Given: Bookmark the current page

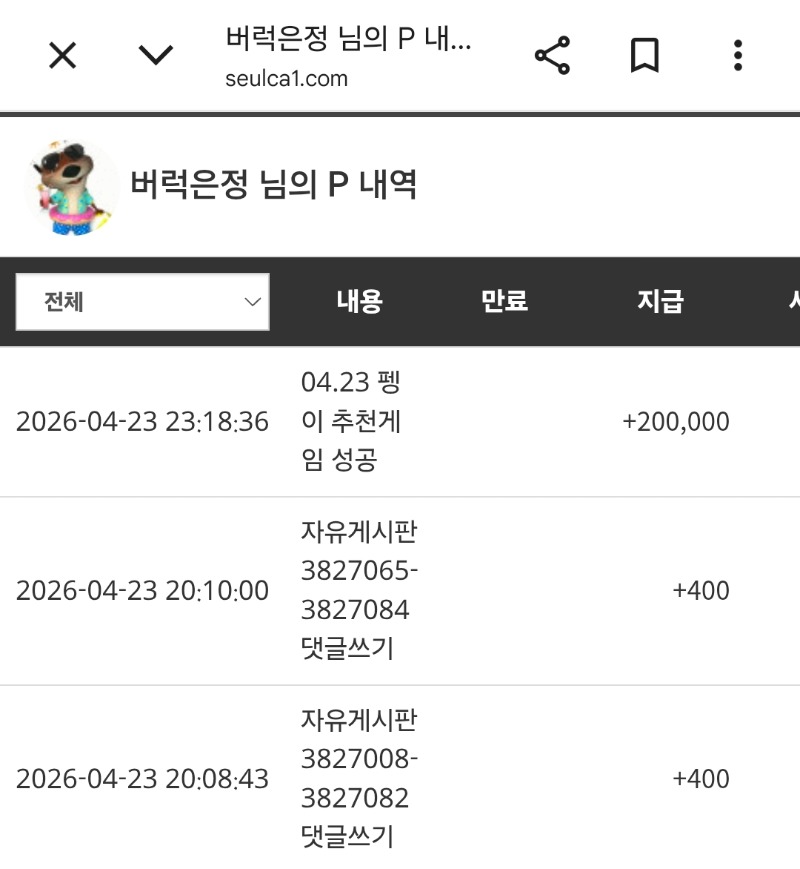Looking at the screenshot, I should pyautogui.click(x=645, y=56).
